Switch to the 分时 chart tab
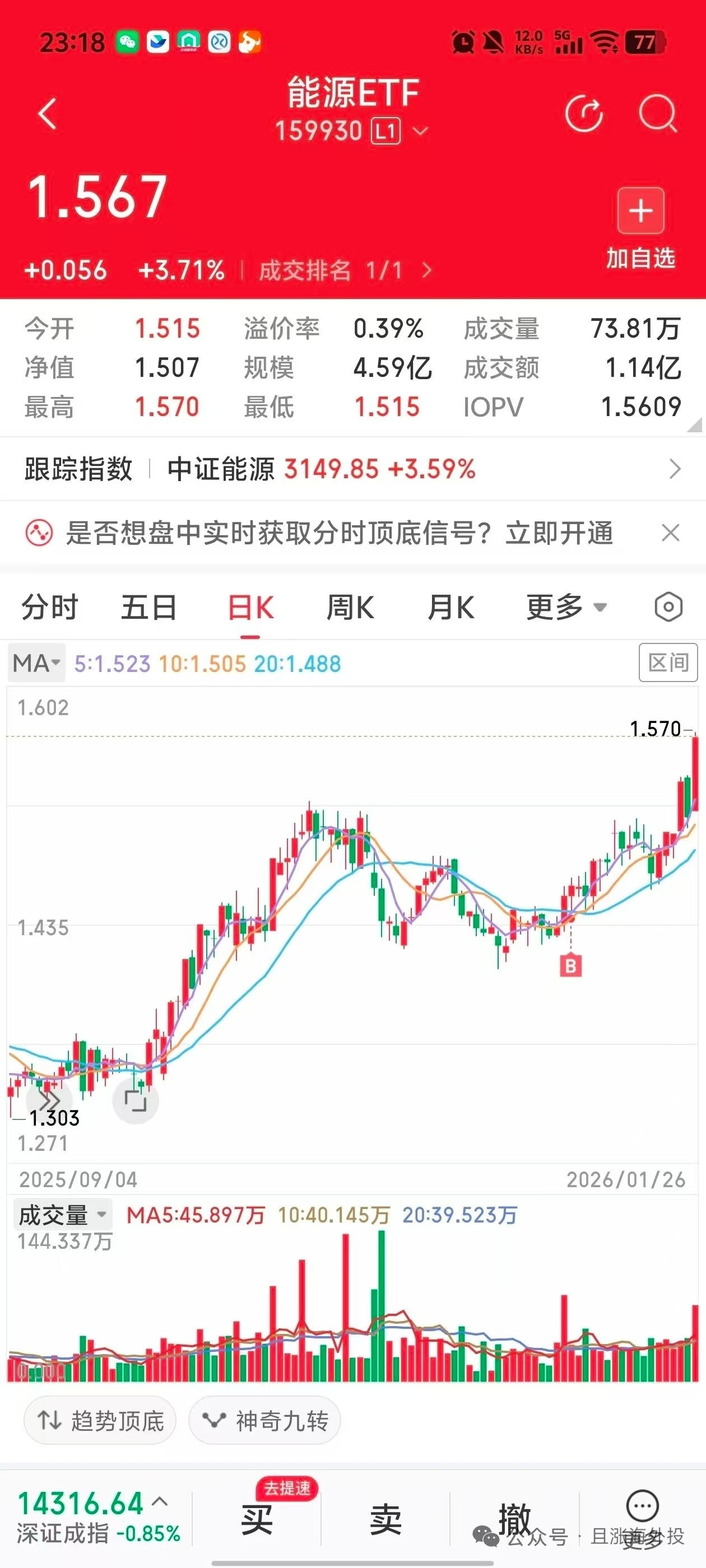Image resolution: width=706 pixels, height=1568 pixels. [x=50, y=608]
